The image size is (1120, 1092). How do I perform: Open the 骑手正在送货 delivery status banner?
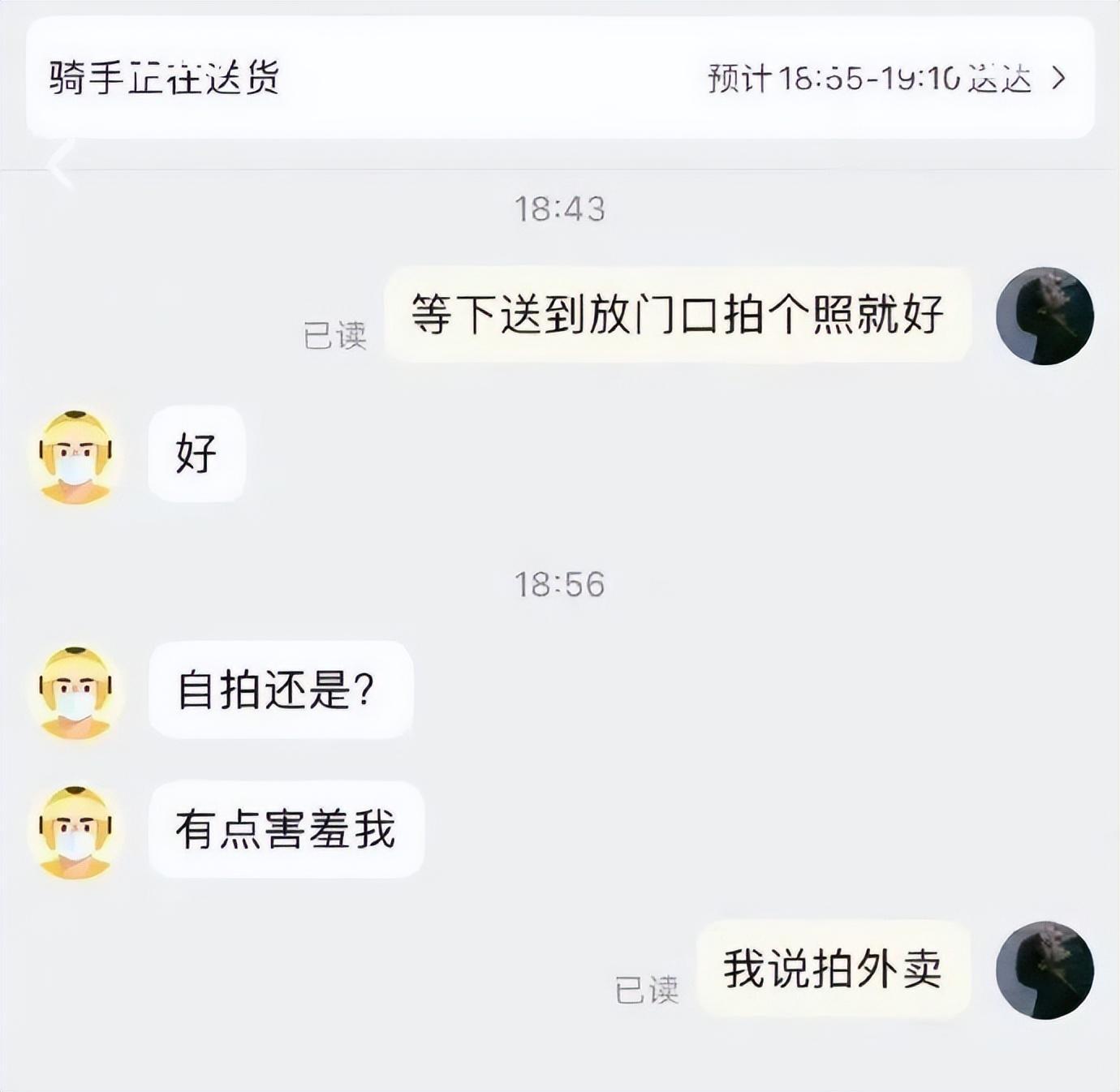click(560, 79)
